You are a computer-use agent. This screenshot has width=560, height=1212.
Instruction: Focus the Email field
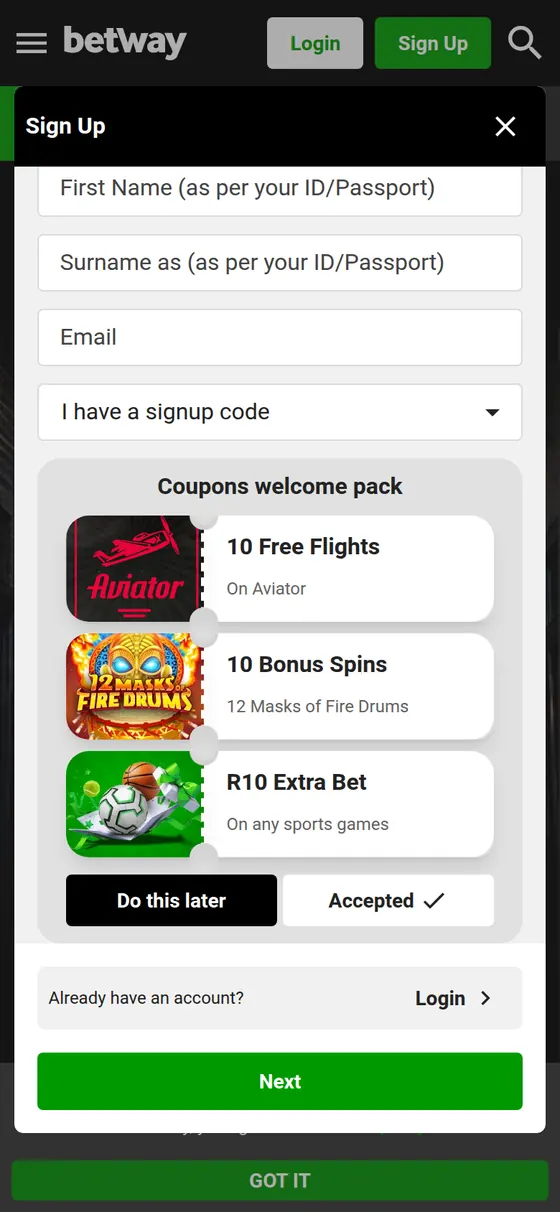pos(280,337)
